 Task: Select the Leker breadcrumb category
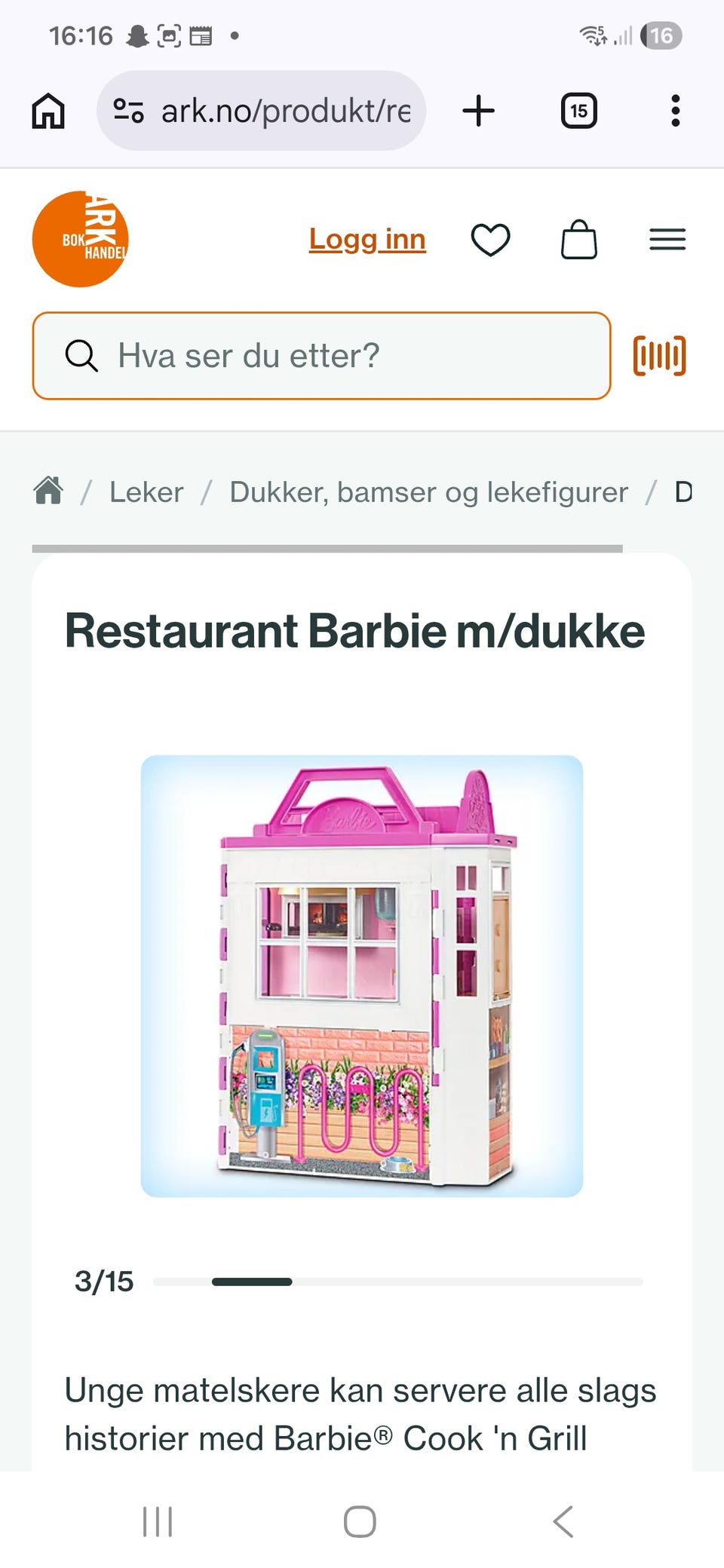click(x=146, y=492)
